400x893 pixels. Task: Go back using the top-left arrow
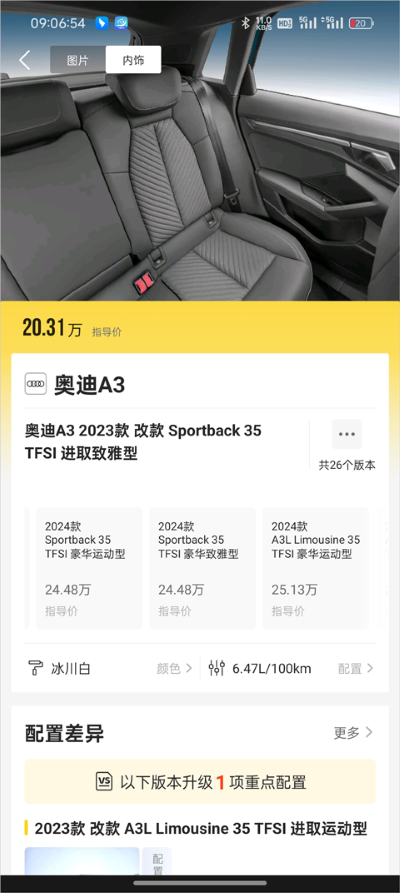(x=25, y=60)
